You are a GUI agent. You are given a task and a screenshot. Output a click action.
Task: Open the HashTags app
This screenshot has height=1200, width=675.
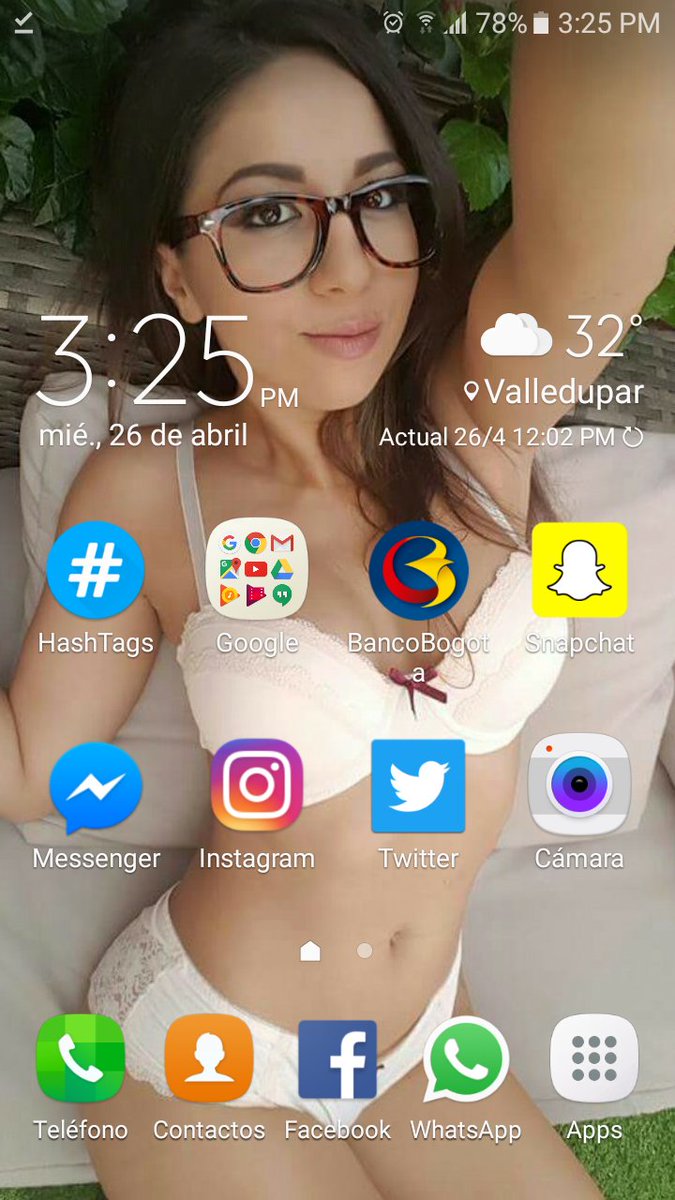click(x=96, y=571)
